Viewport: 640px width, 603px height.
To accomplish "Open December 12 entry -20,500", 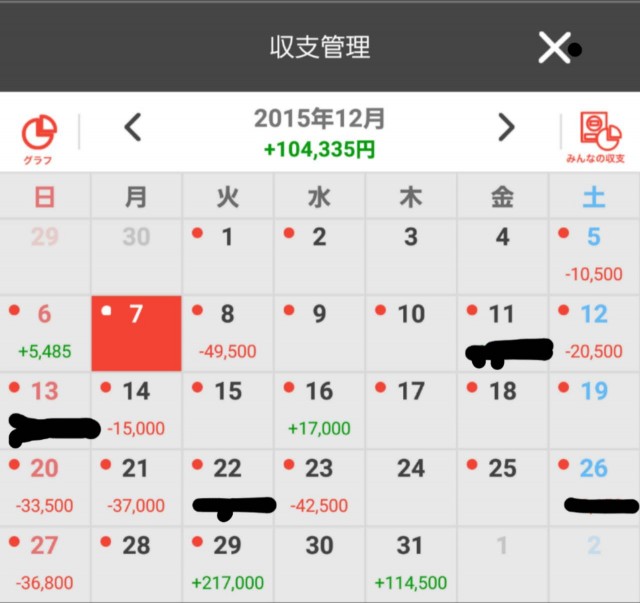I will [x=594, y=333].
